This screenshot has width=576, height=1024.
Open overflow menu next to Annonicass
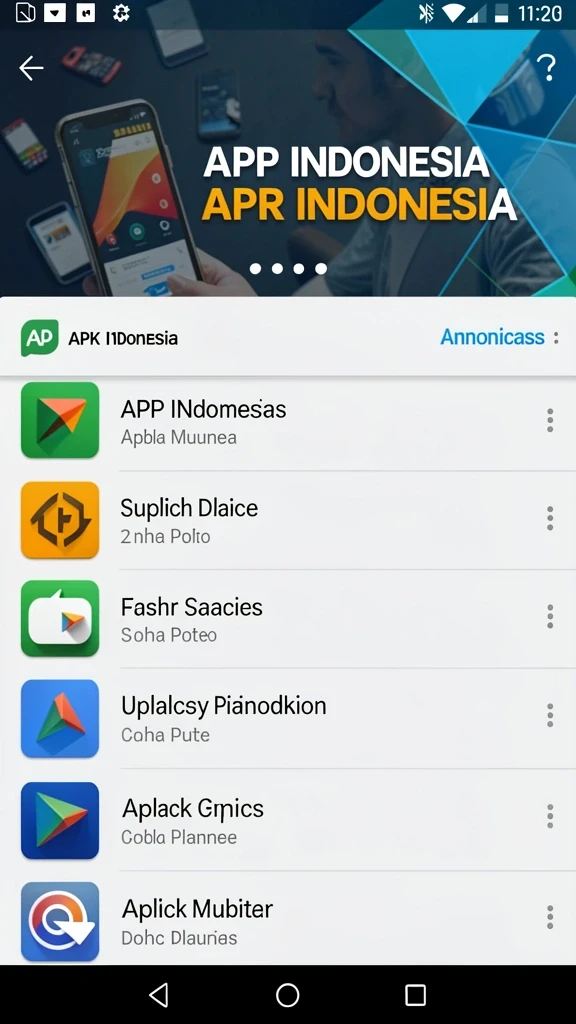tap(556, 338)
